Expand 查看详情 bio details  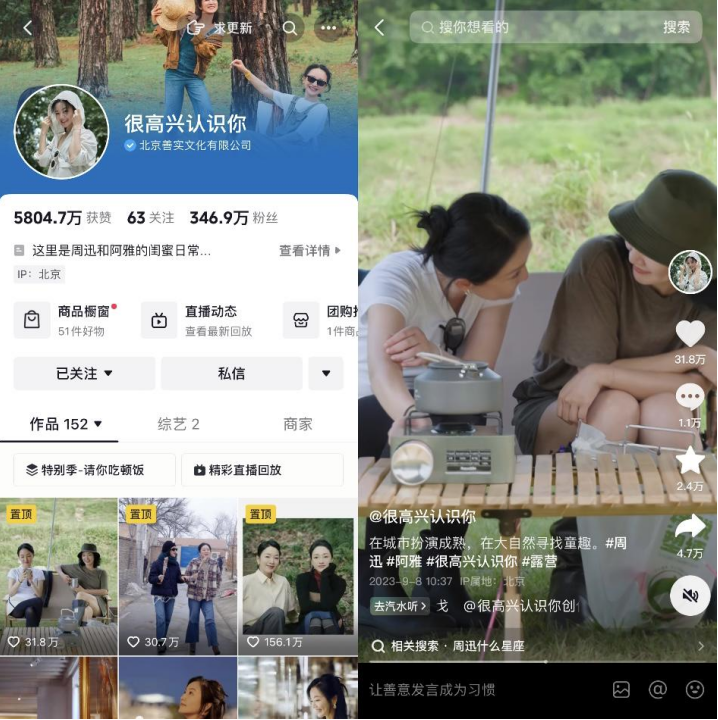309,250
